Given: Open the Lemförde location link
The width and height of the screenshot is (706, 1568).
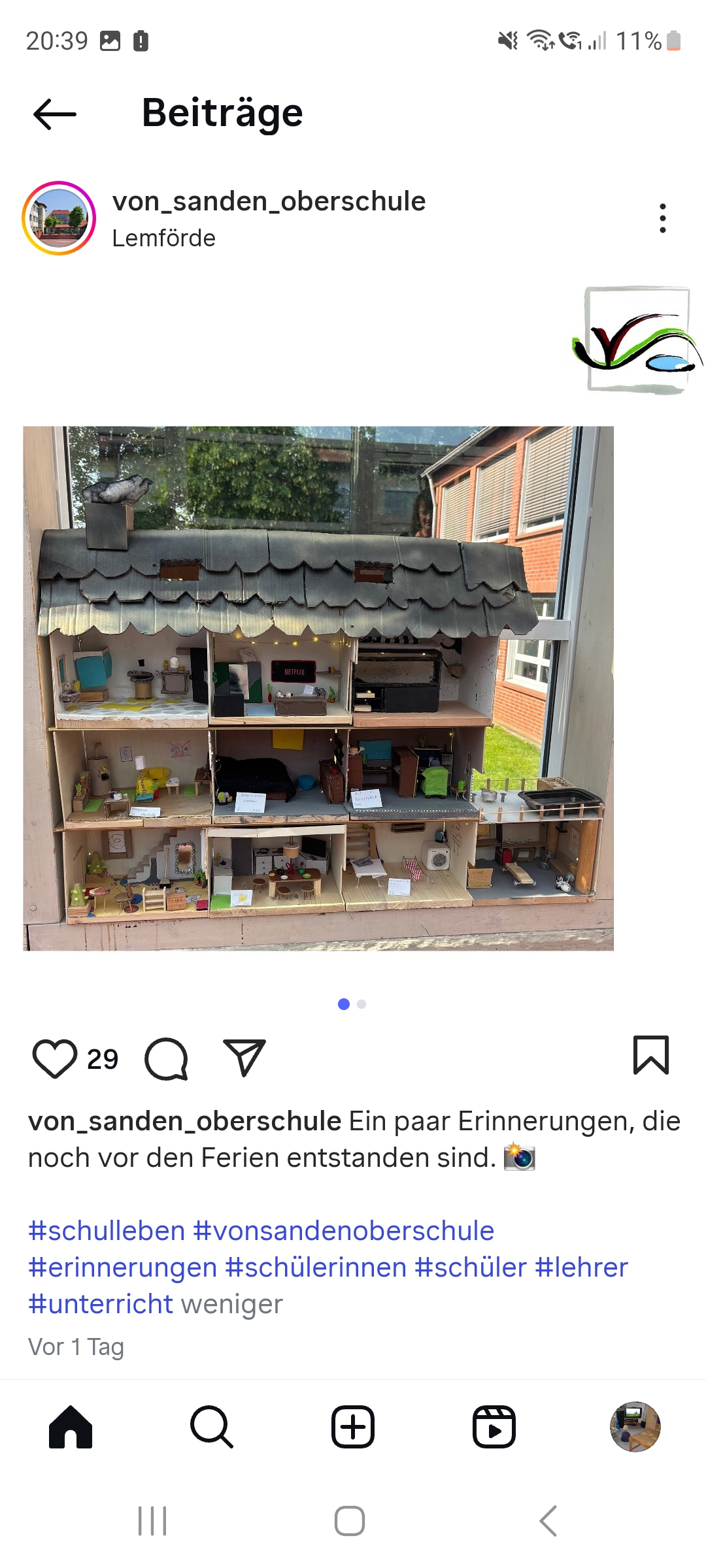Looking at the screenshot, I should tap(163, 238).
